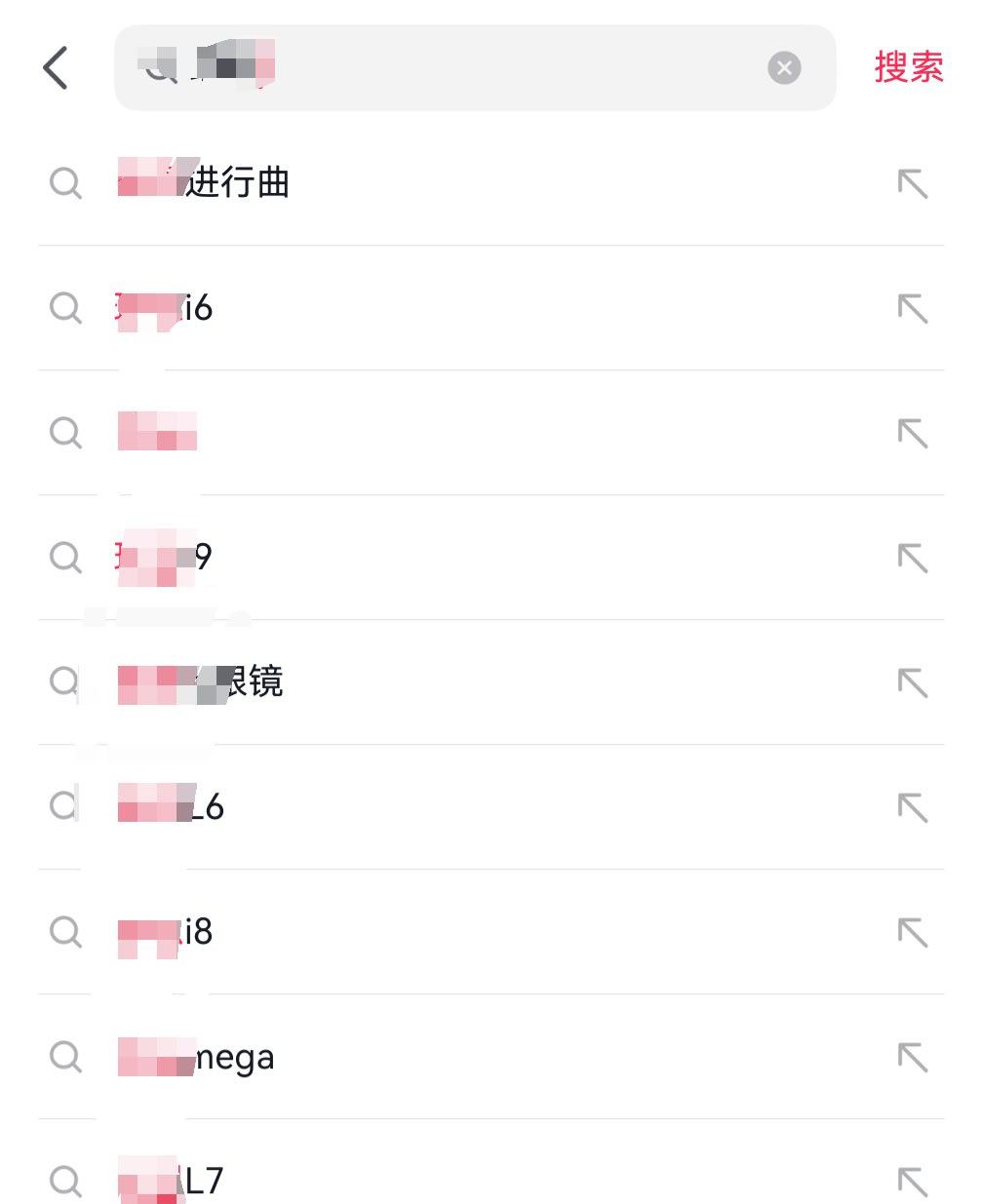Tap the fill-in arrow beside the mega suggestion
Viewport: 983px width, 1204px height.
tap(913, 1056)
